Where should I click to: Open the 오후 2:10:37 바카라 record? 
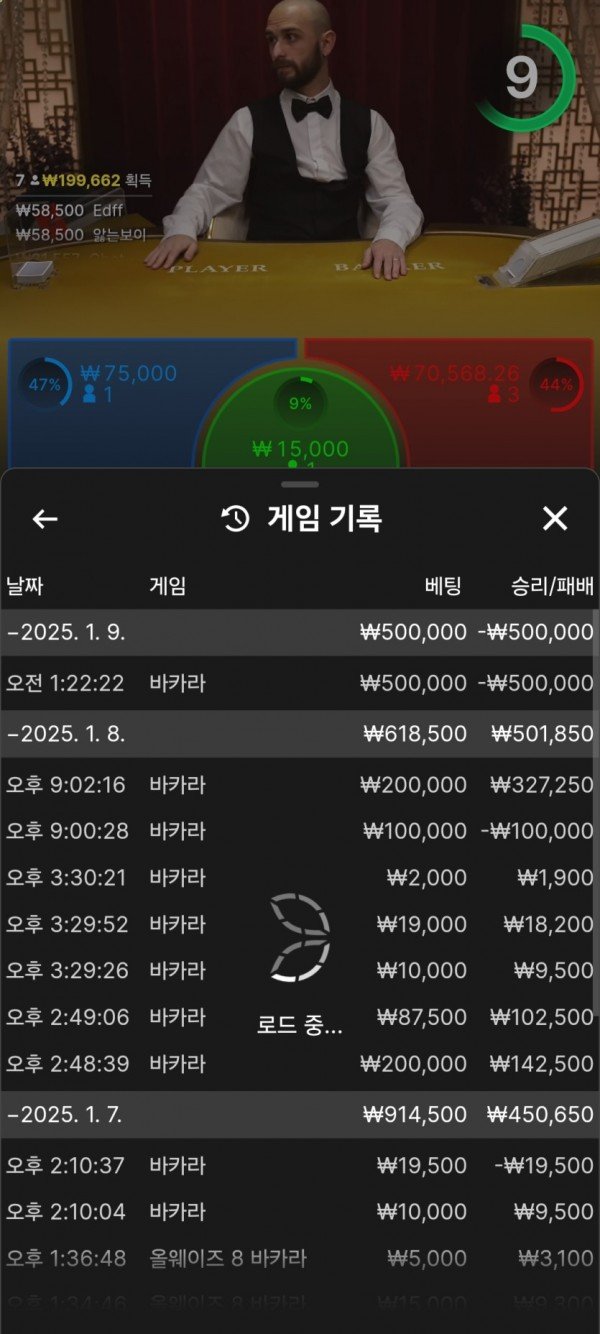tap(300, 1165)
